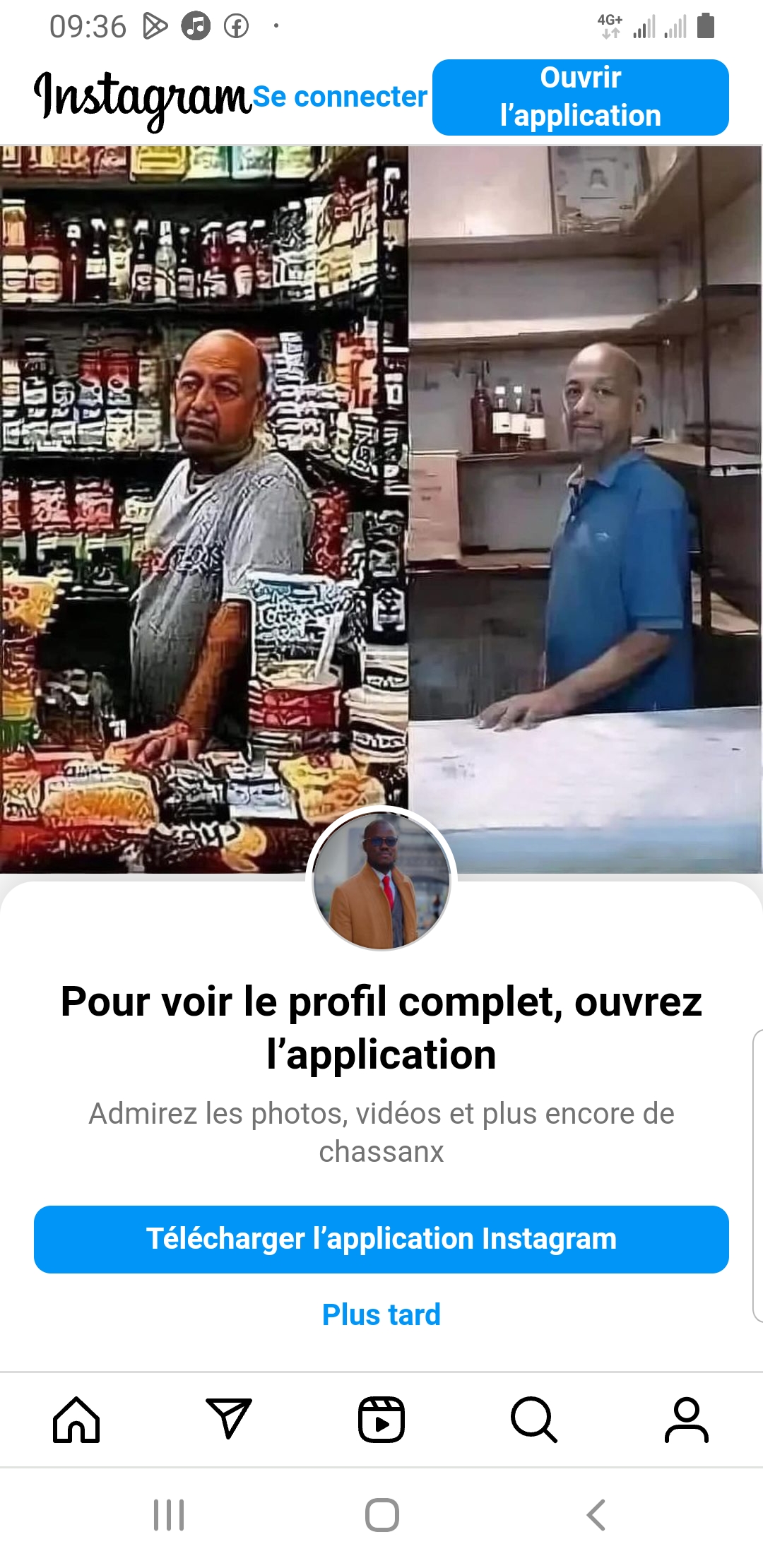The height and width of the screenshot is (1568, 763).
Task: Open the Profile tab
Action: pyautogui.click(x=686, y=1419)
